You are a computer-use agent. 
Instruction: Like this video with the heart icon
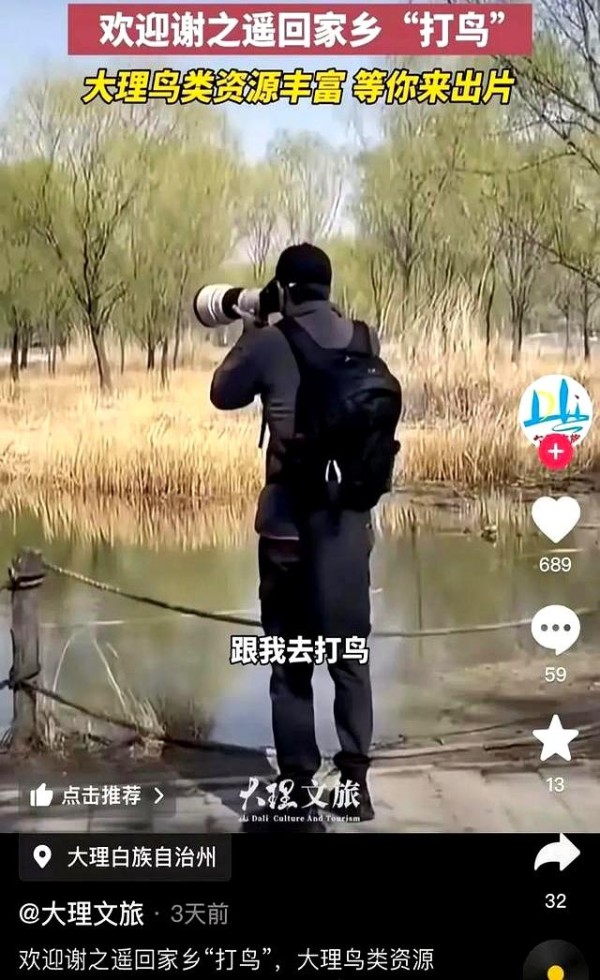click(555, 520)
